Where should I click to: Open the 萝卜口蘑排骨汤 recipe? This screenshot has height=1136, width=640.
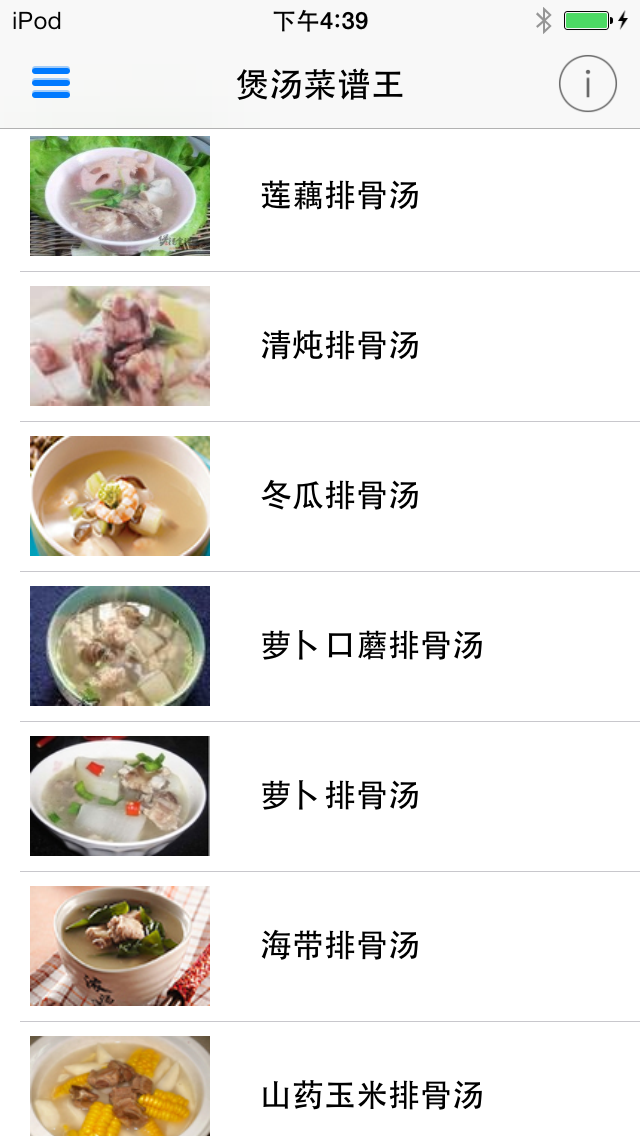(x=372, y=646)
